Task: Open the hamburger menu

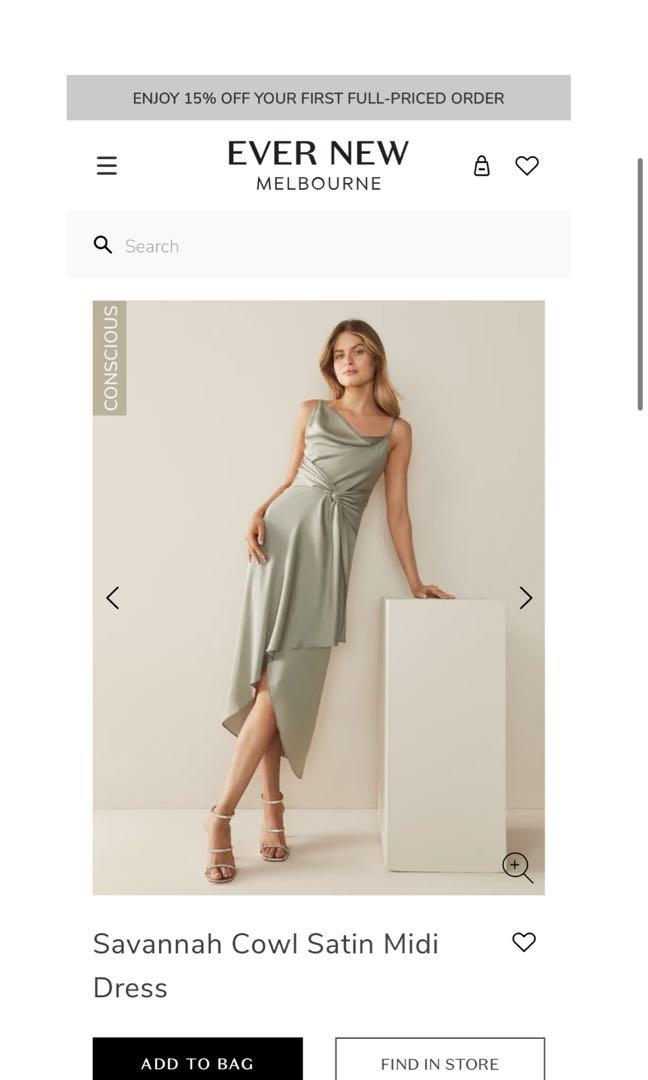Action: [107, 166]
